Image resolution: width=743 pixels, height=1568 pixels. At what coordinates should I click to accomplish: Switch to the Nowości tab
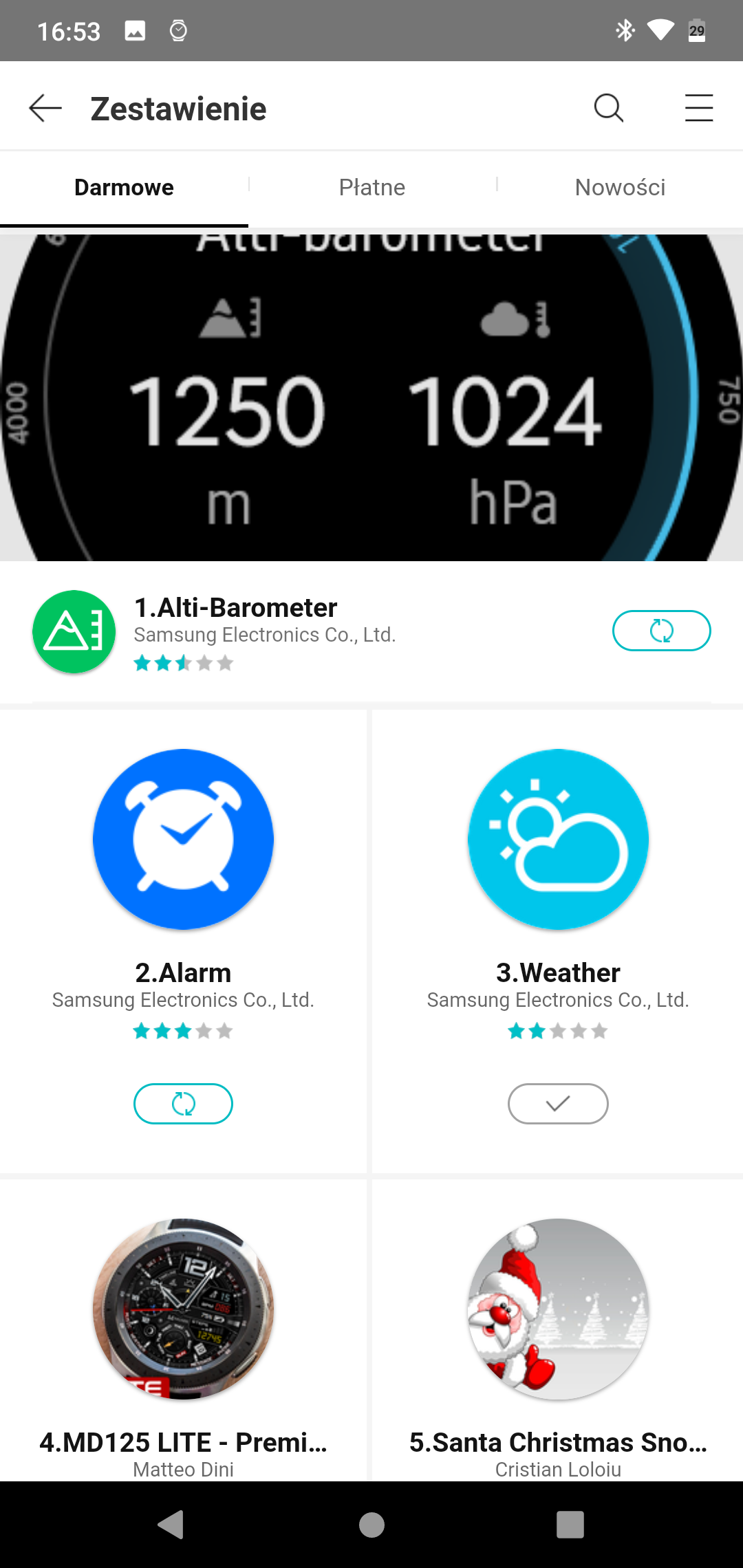pos(620,188)
